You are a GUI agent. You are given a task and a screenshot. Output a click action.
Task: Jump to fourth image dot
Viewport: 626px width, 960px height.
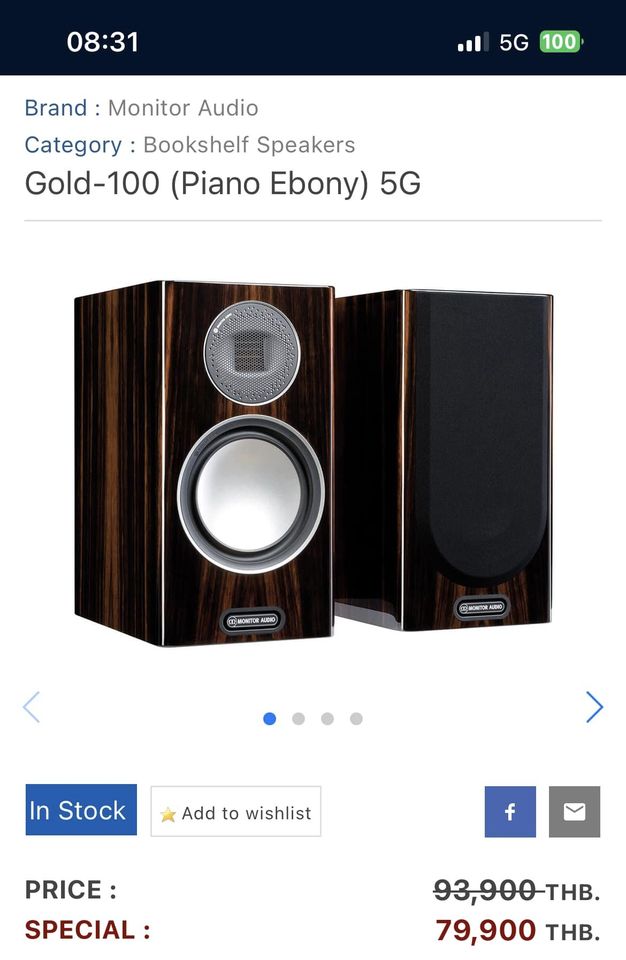click(x=356, y=718)
